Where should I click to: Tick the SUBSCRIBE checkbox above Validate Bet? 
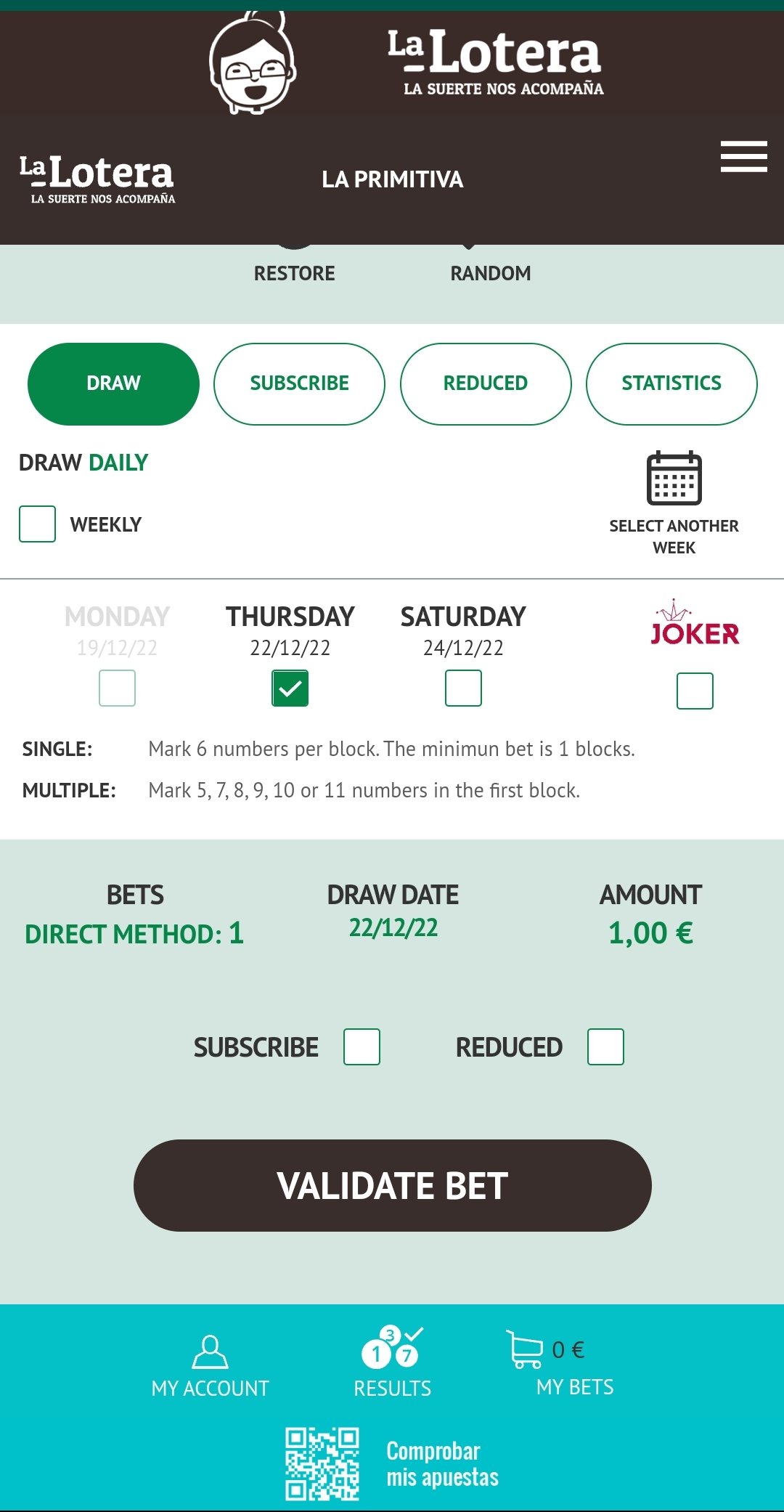(362, 1046)
